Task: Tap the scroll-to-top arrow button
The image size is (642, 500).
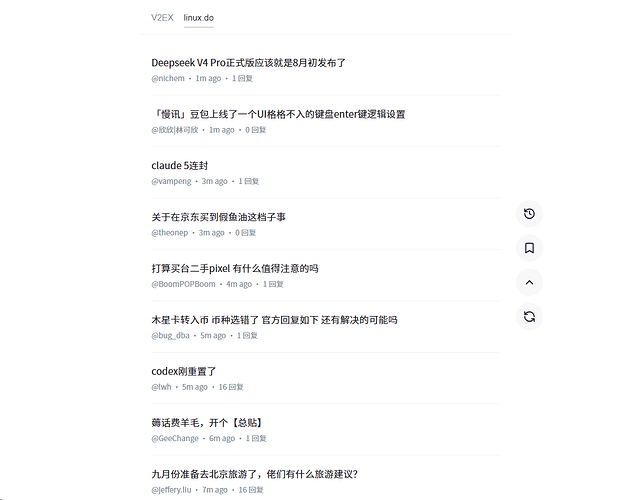Action: [x=529, y=283]
